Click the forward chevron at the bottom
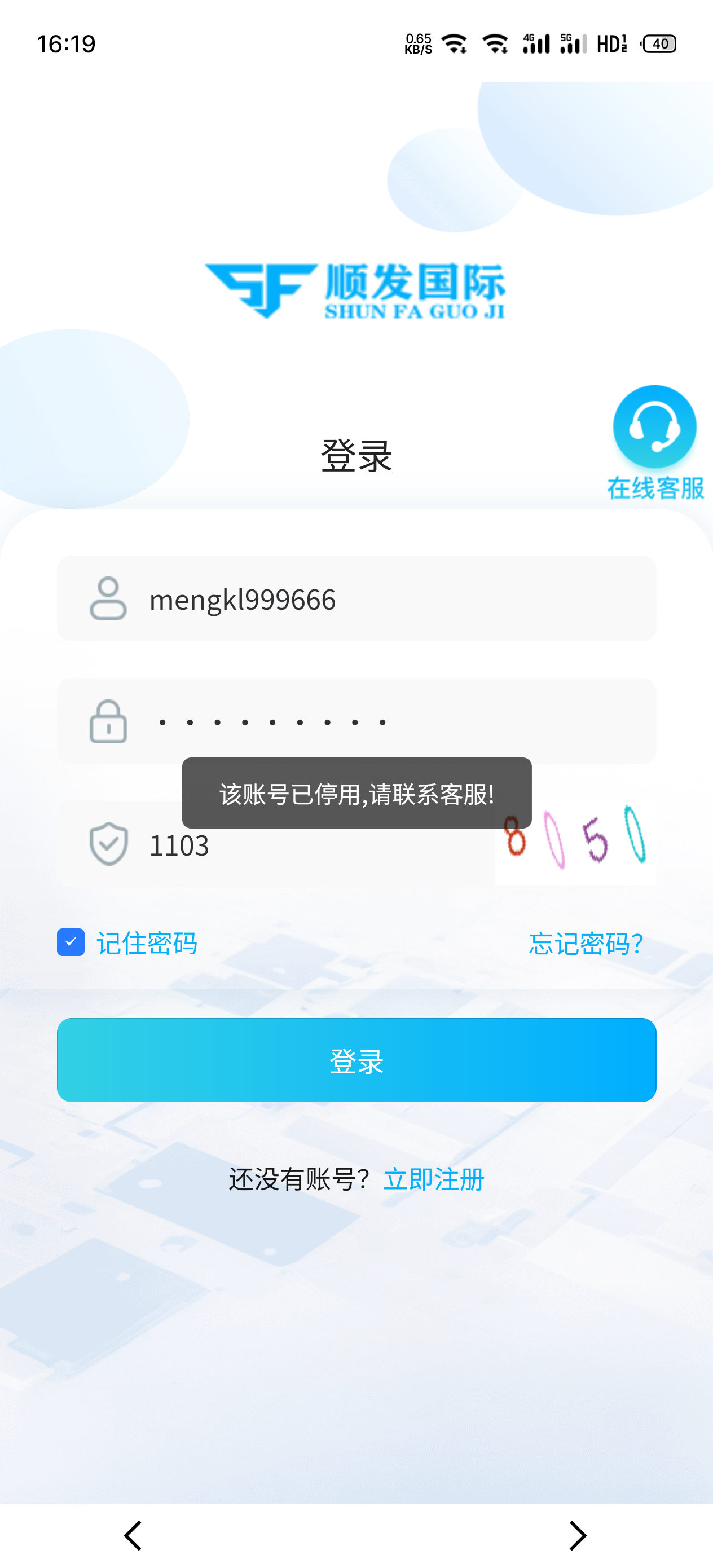This screenshot has width=713, height=1568. click(578, 1536)
